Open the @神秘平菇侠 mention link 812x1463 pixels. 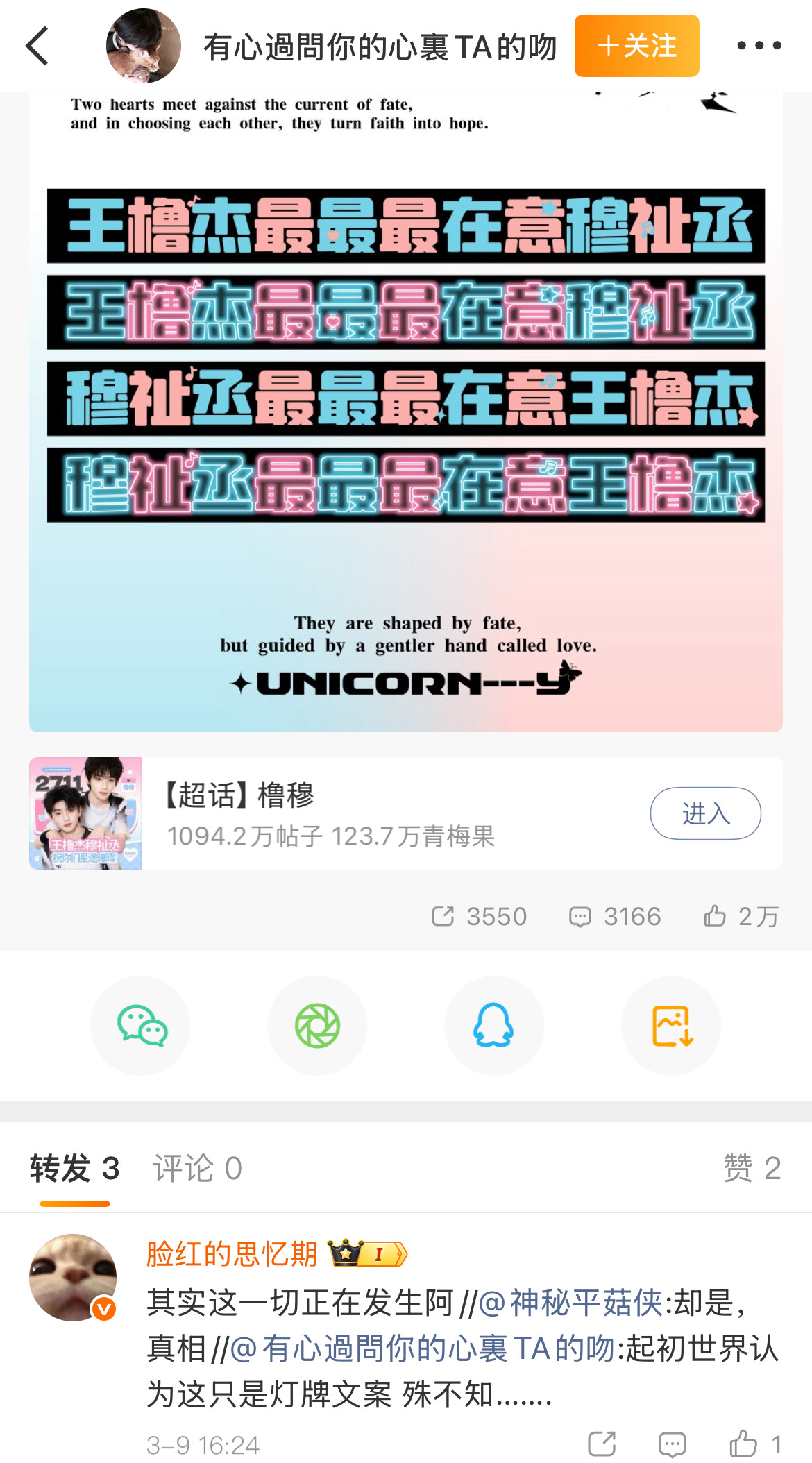[570, 1302]
